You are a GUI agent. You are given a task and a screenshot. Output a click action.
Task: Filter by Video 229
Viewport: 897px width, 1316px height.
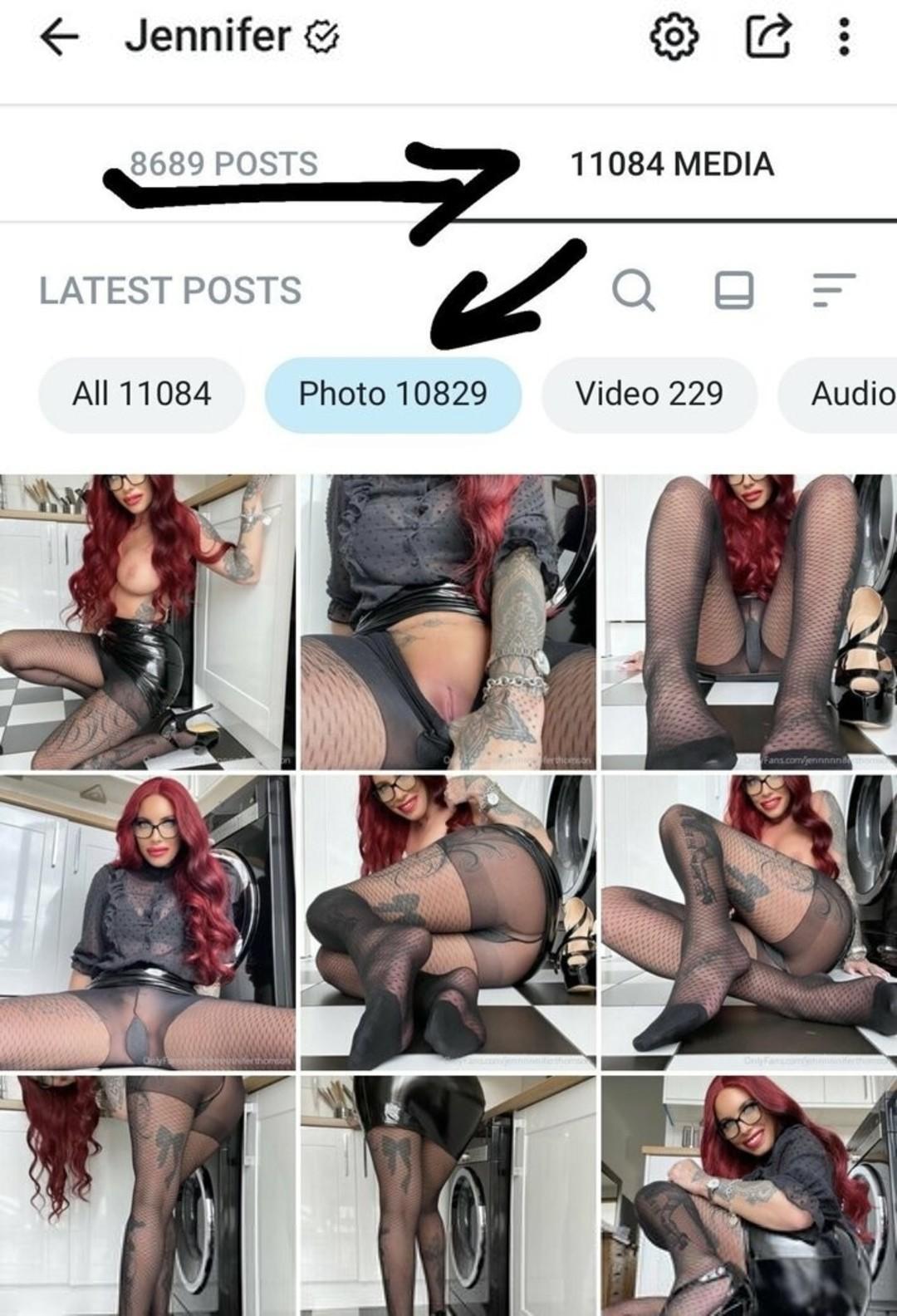coord(649,394)
